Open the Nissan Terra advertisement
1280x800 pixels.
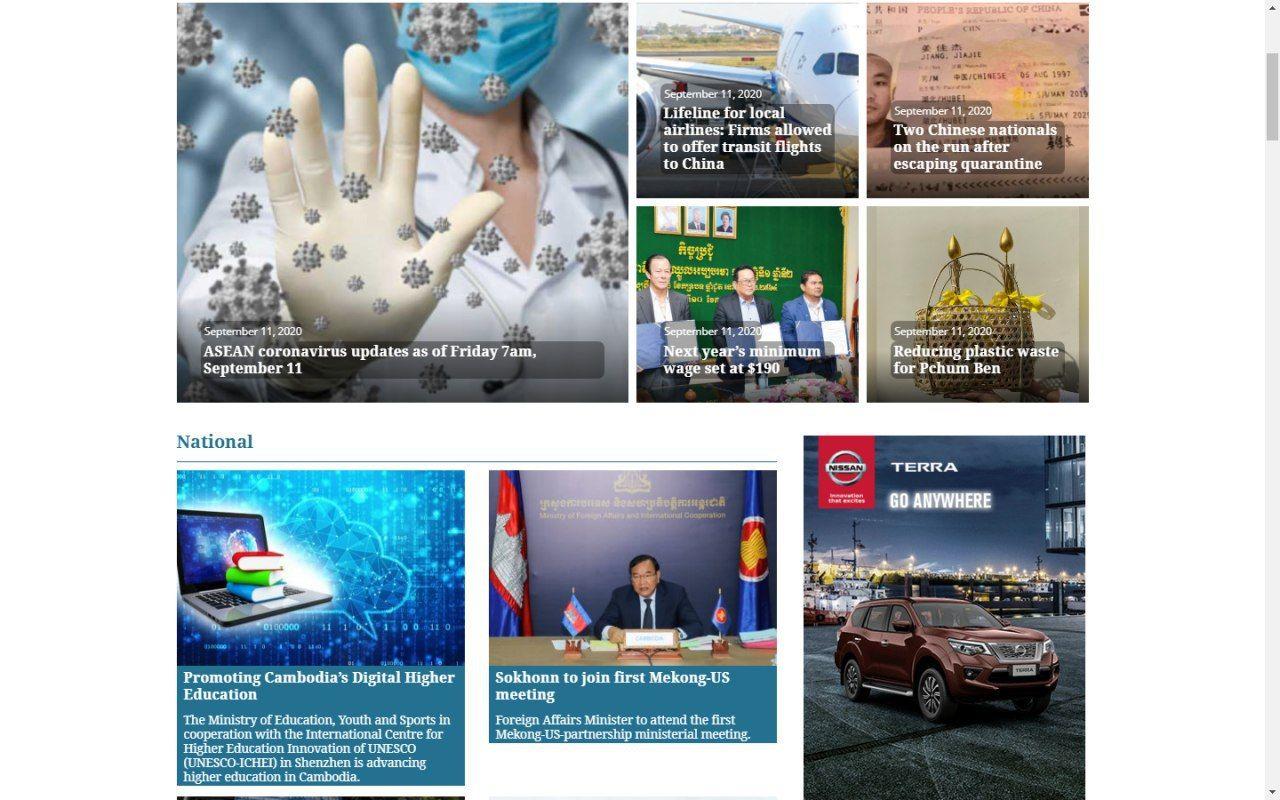(944, 617)
